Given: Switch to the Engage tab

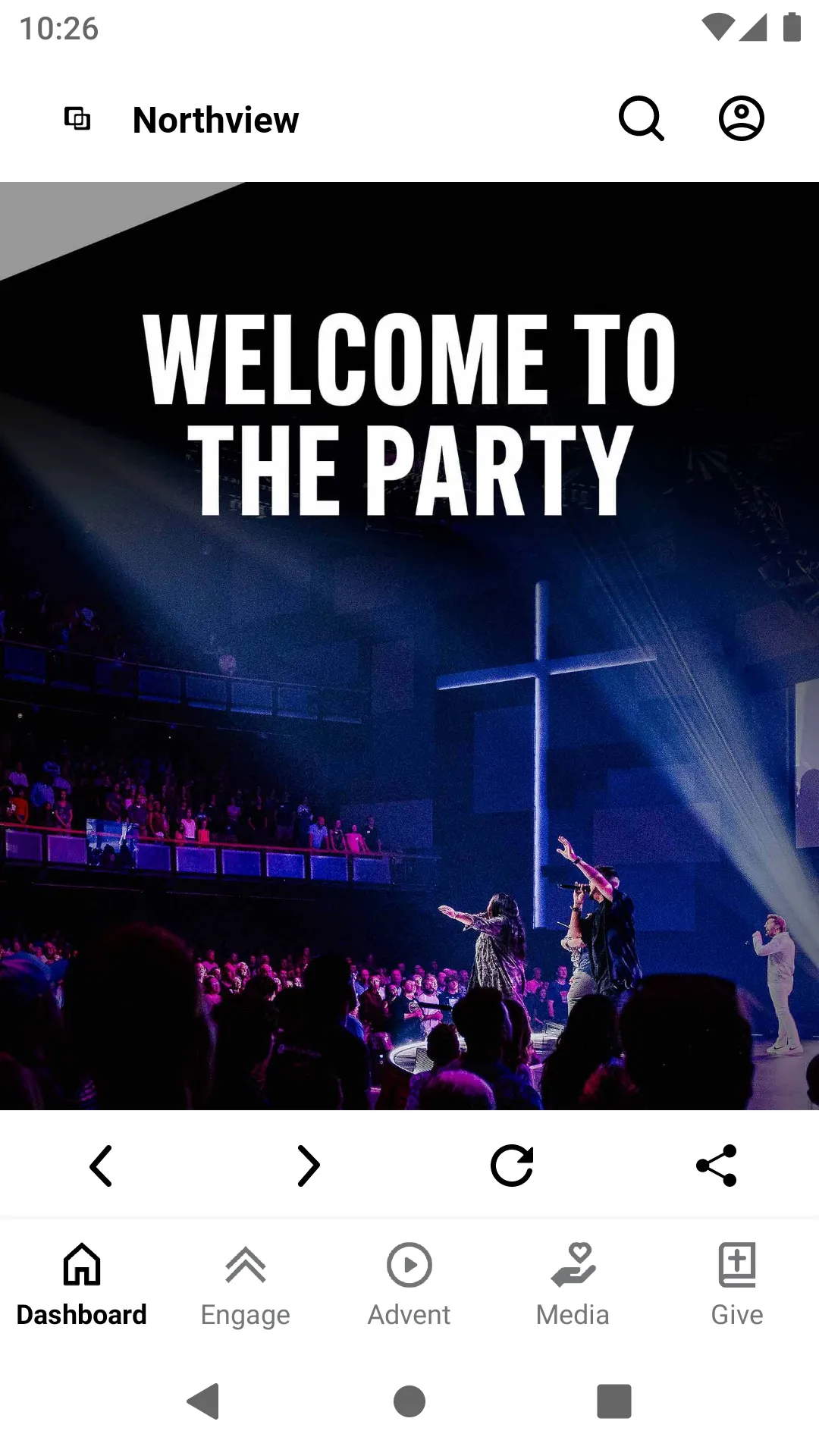Looking at the screenshot, I should pos(246,1285).
